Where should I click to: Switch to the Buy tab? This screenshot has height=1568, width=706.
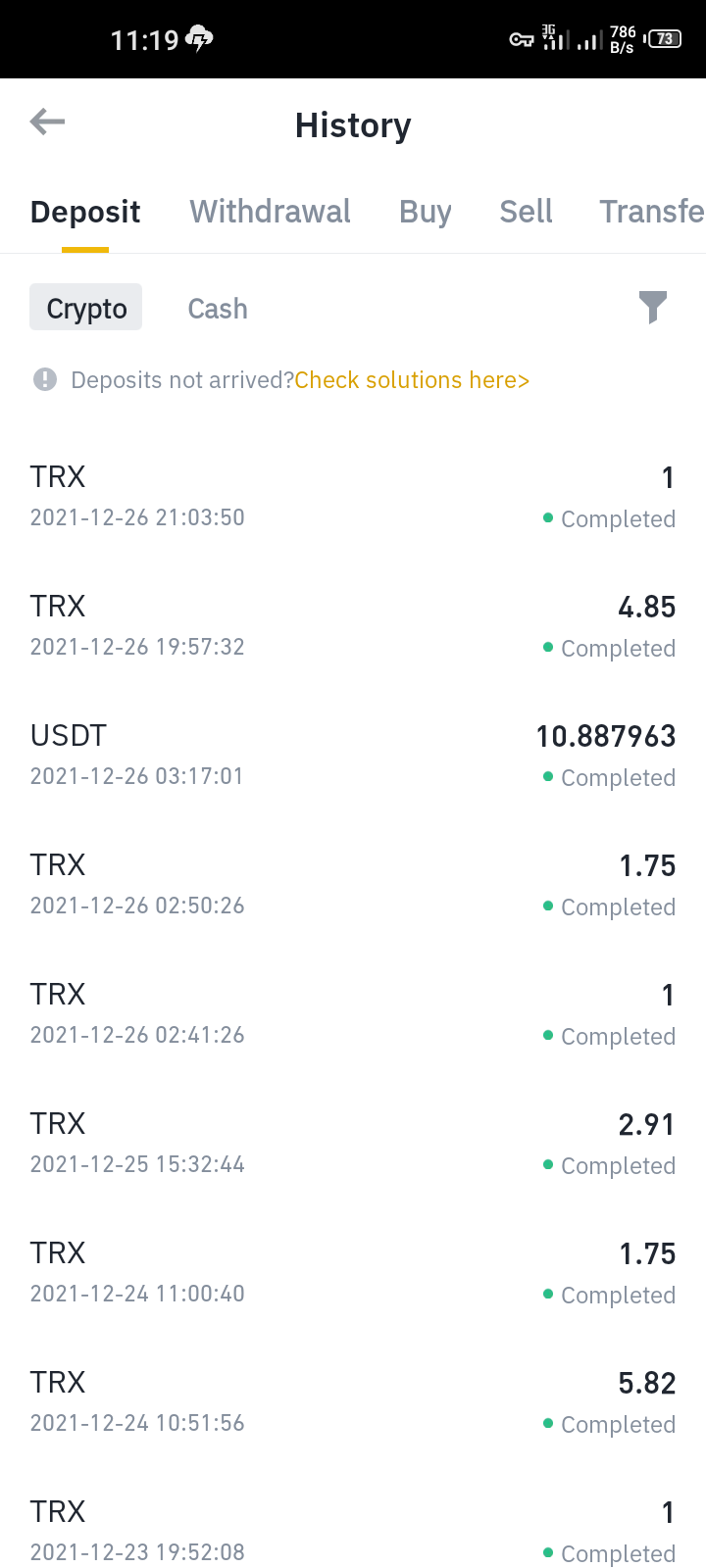(426, 212)
